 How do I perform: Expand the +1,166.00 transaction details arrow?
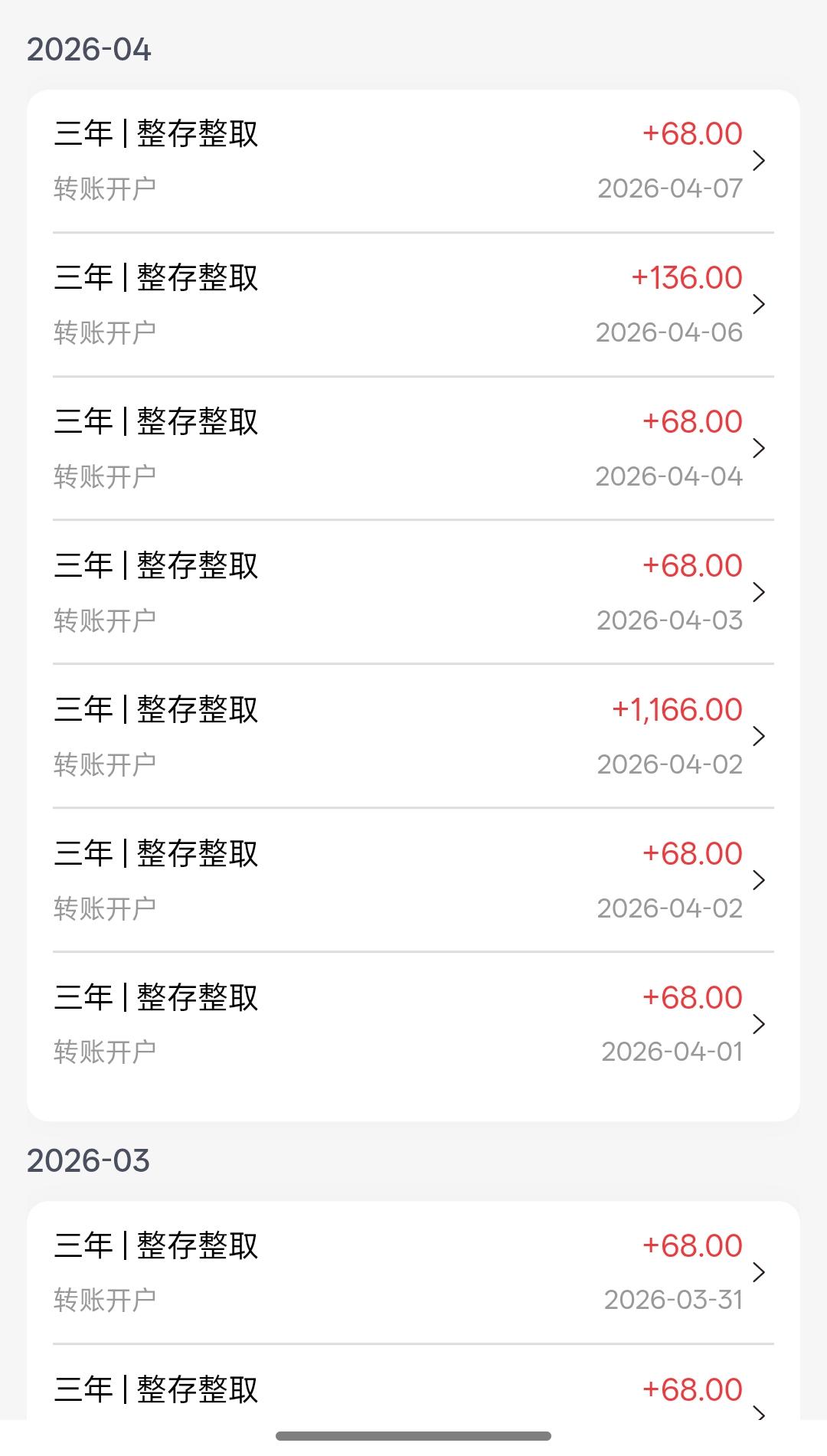point(760,737)
